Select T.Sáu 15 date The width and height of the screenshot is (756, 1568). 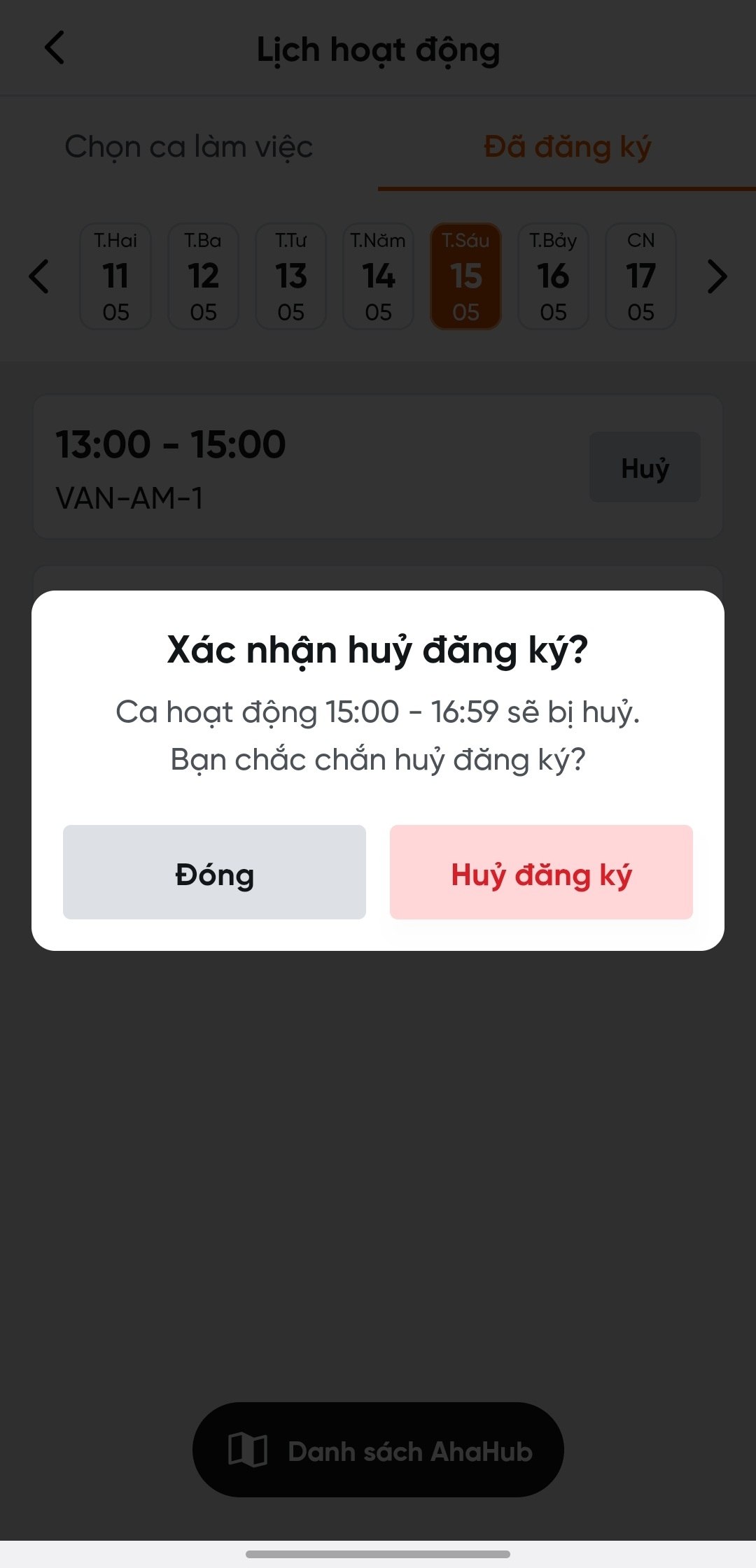click(x=465, y=276)
